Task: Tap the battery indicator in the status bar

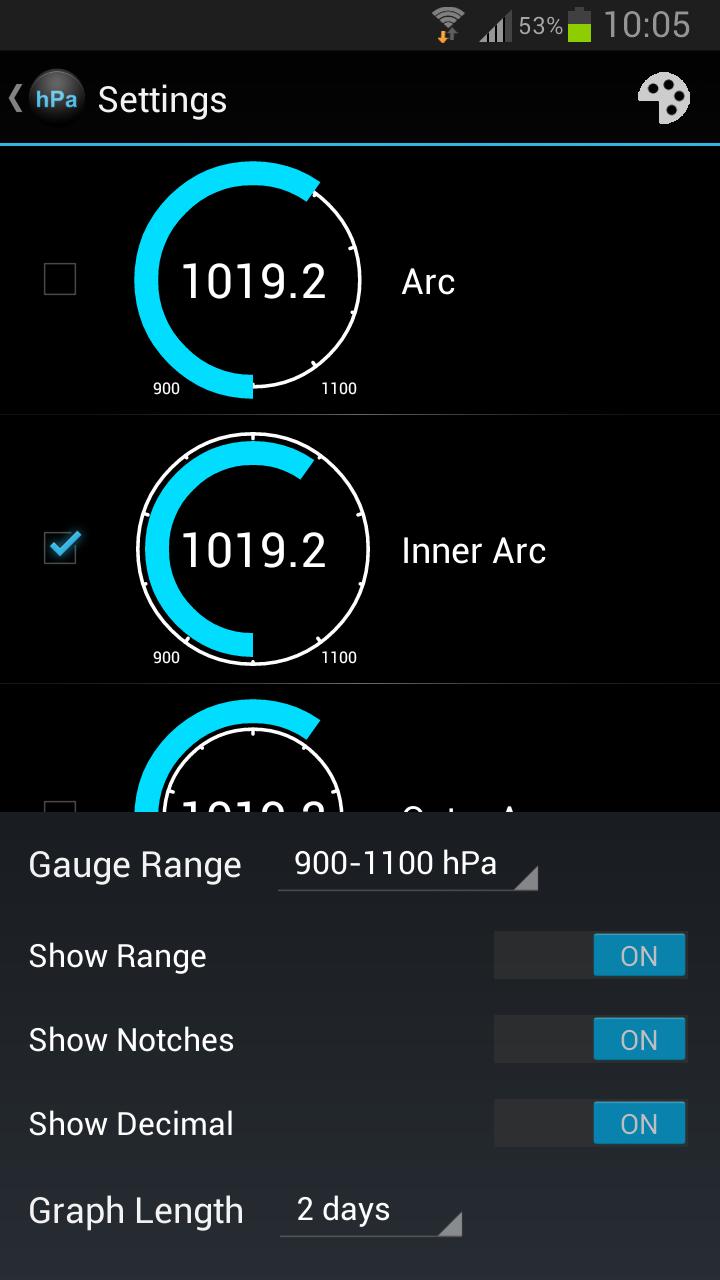Action: [580, 24]
